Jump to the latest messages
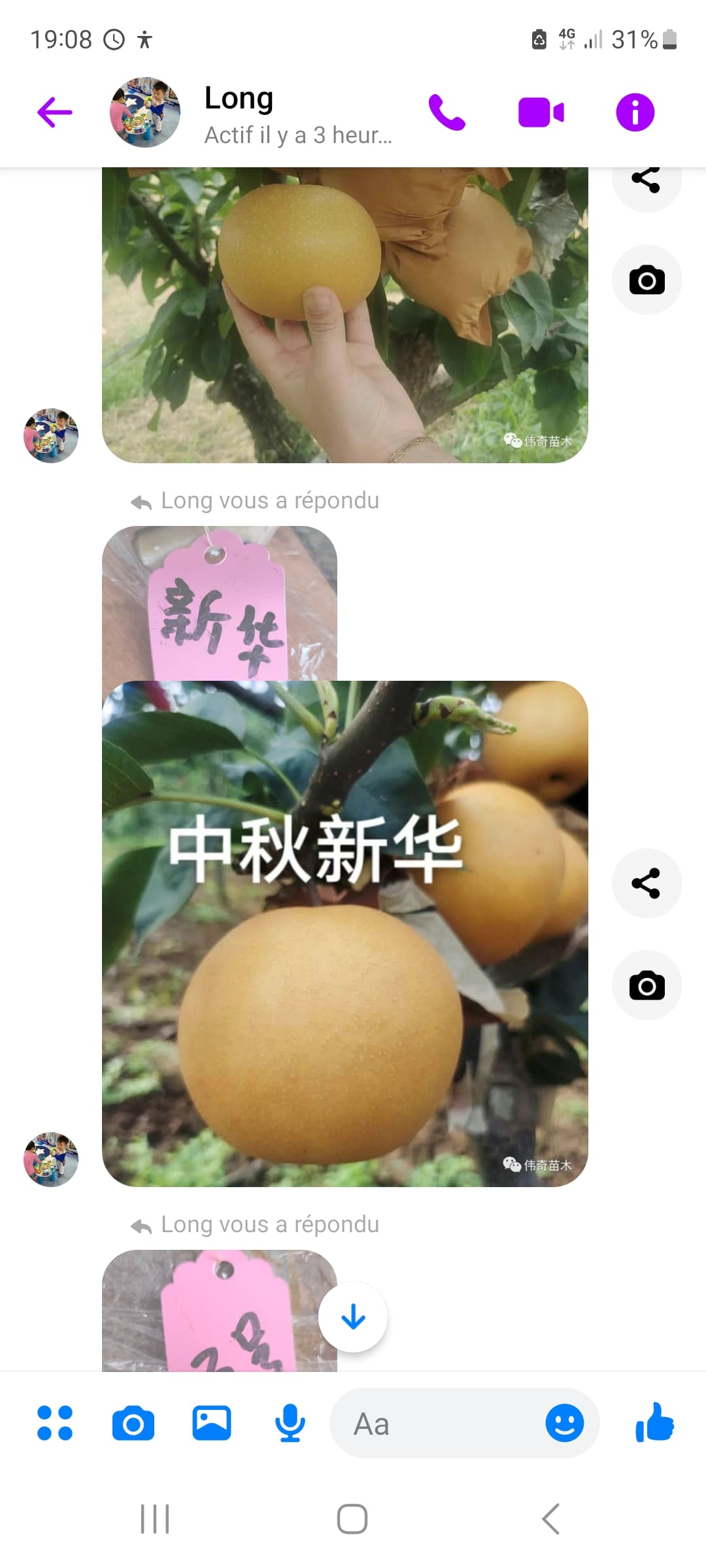 click(x=353, y=1317)
